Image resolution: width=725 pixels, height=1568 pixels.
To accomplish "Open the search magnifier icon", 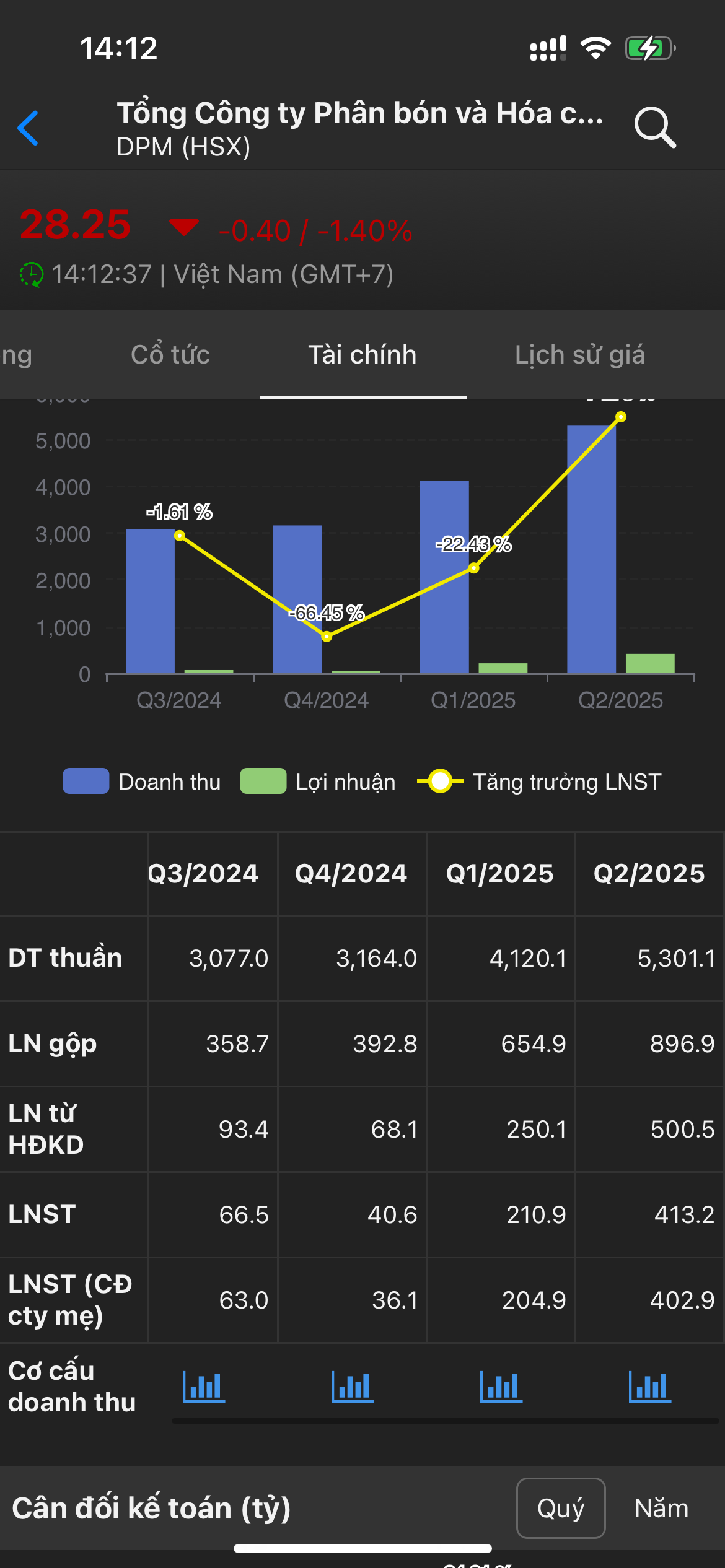I will 654,128.
